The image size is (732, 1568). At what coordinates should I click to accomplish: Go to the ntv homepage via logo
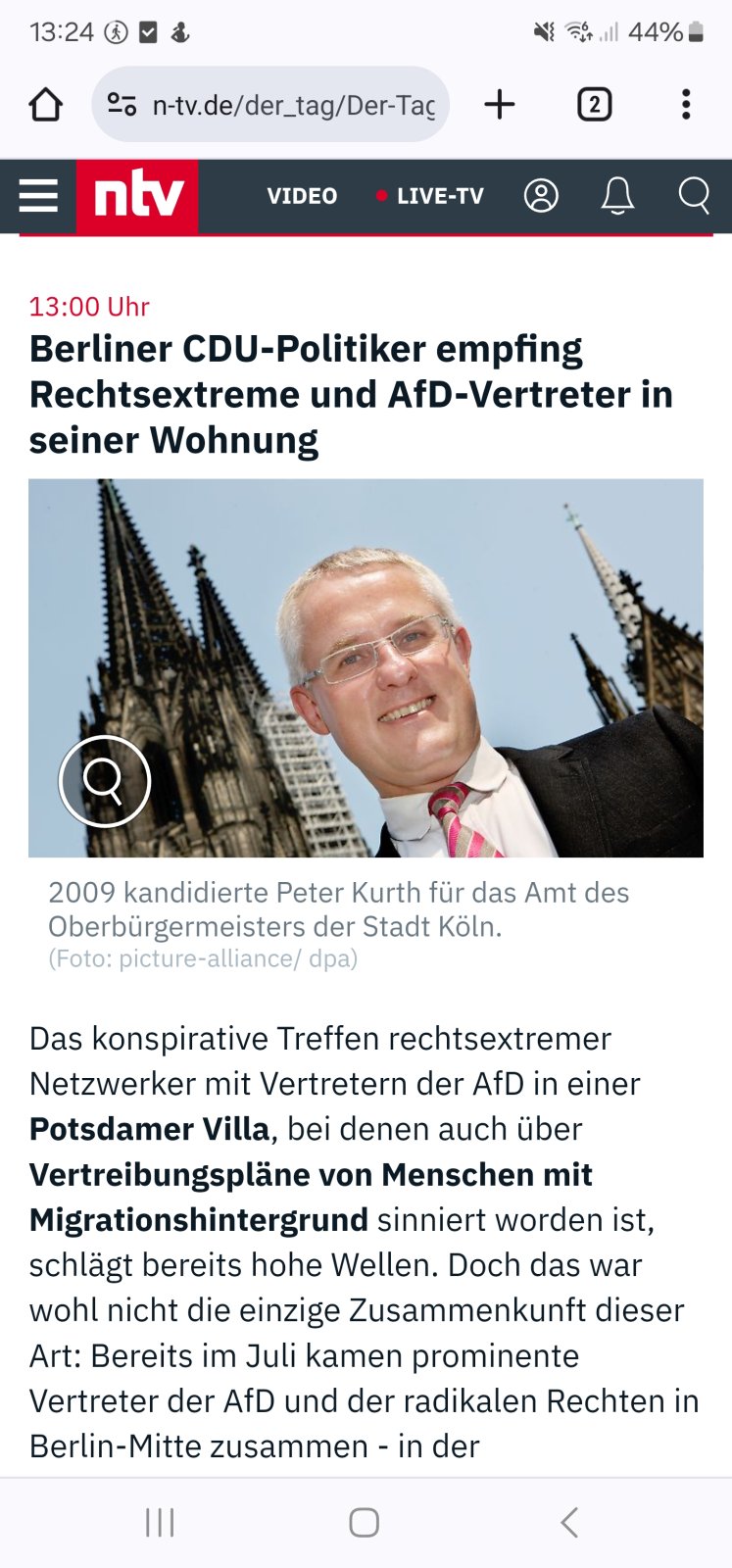pos(137,196)
